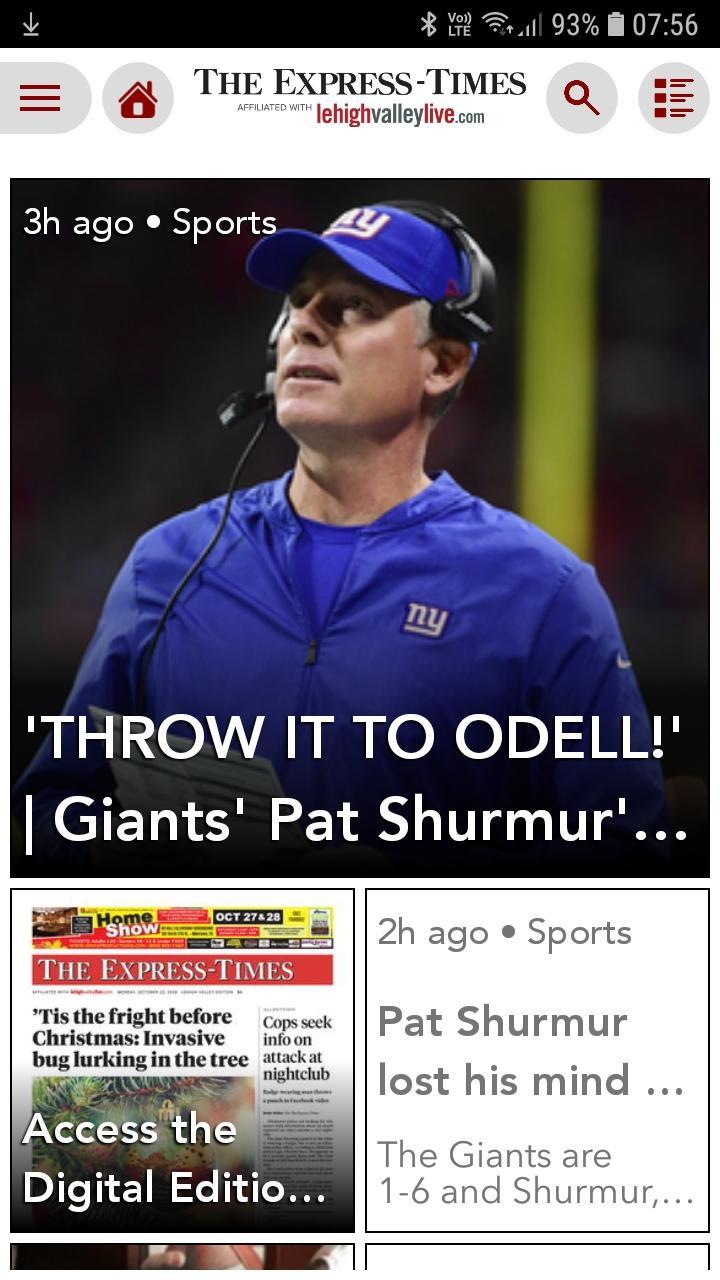Go to the home page
This screenshot has height=1280, width=720.
click(x=138, y=98)
